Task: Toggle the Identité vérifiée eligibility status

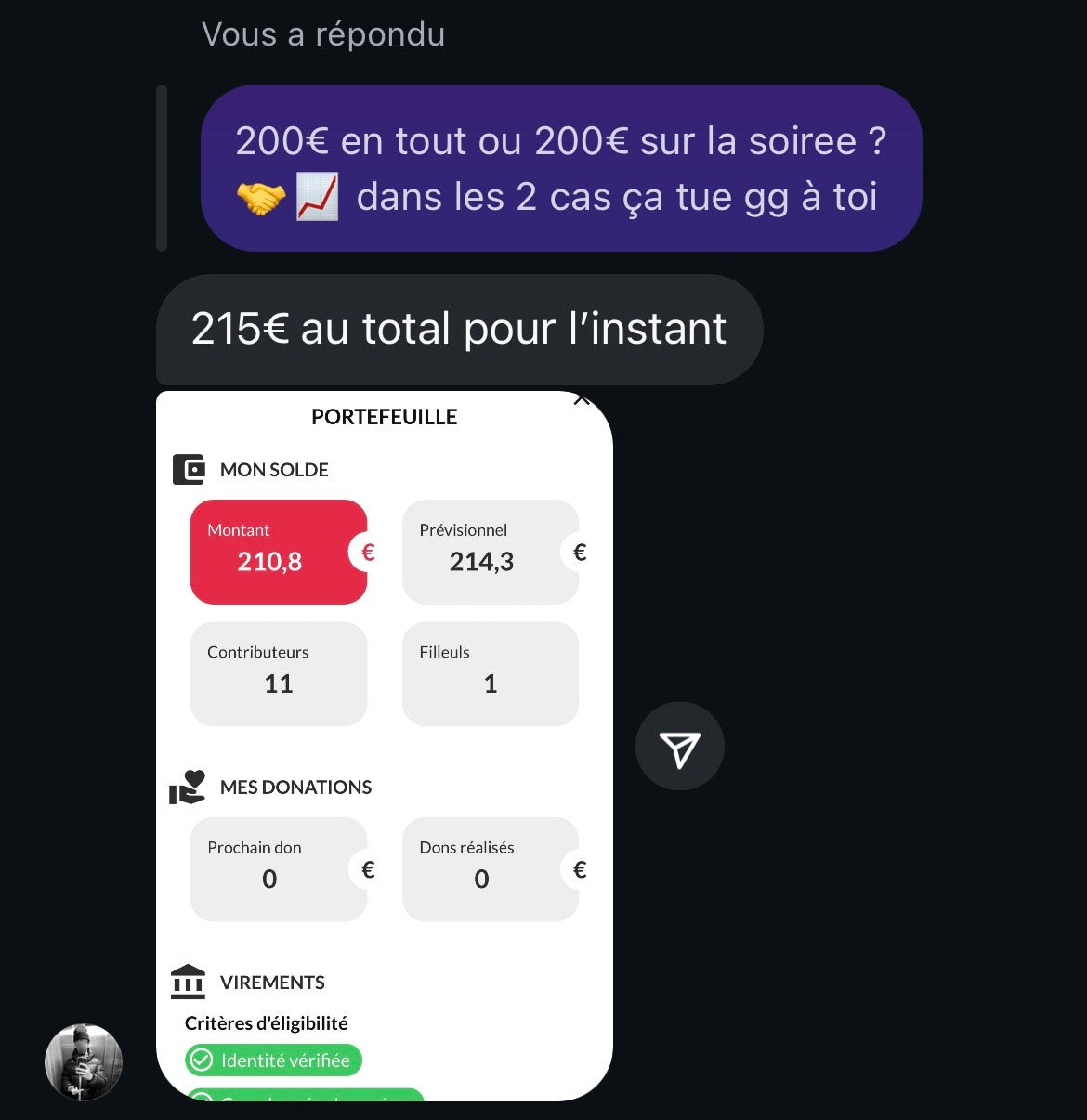Action: (272, 1060)
